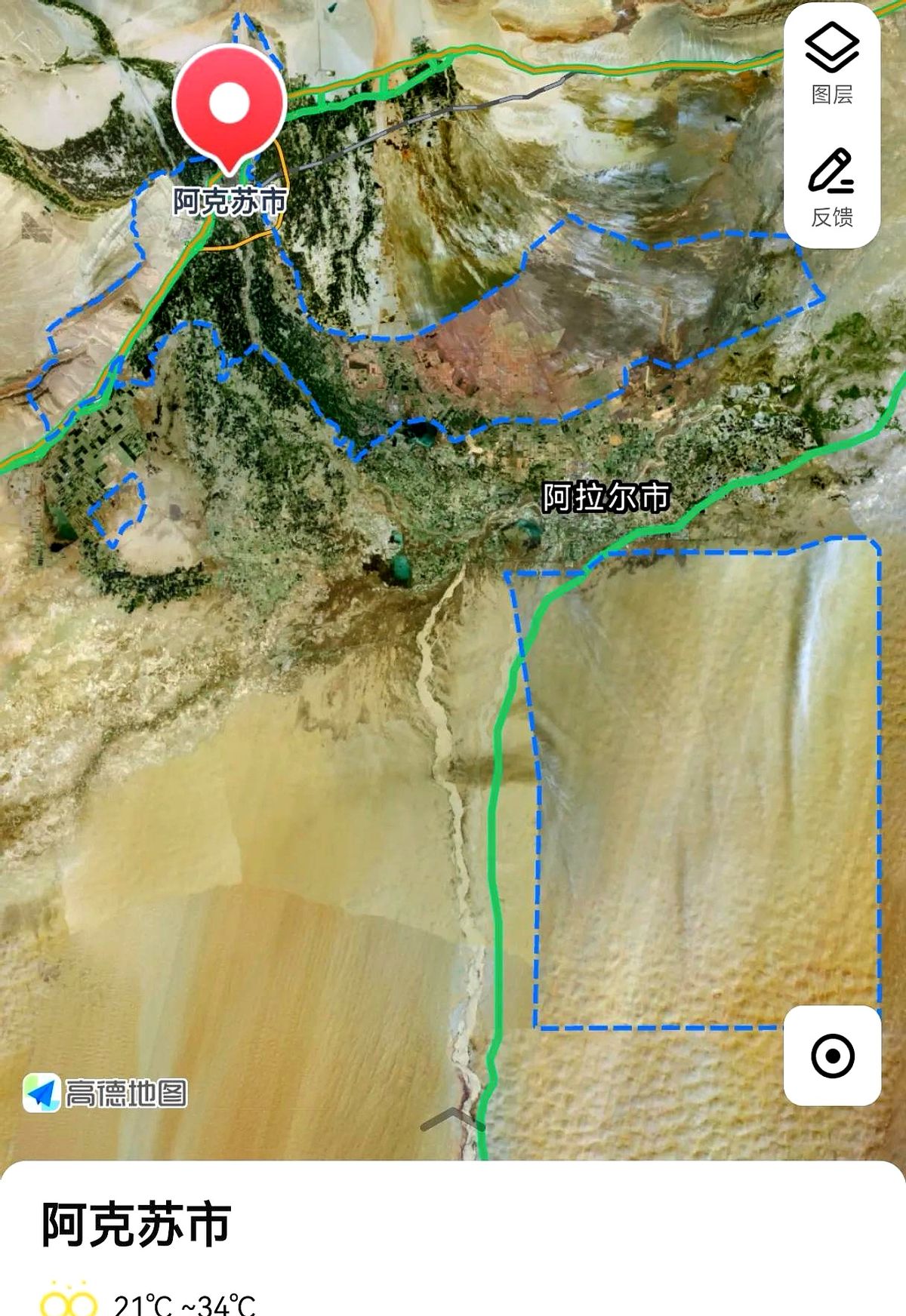Select the 阿拉尔市 label on the map
Screen dimensions: 906x1316
[x=606, y=497]
